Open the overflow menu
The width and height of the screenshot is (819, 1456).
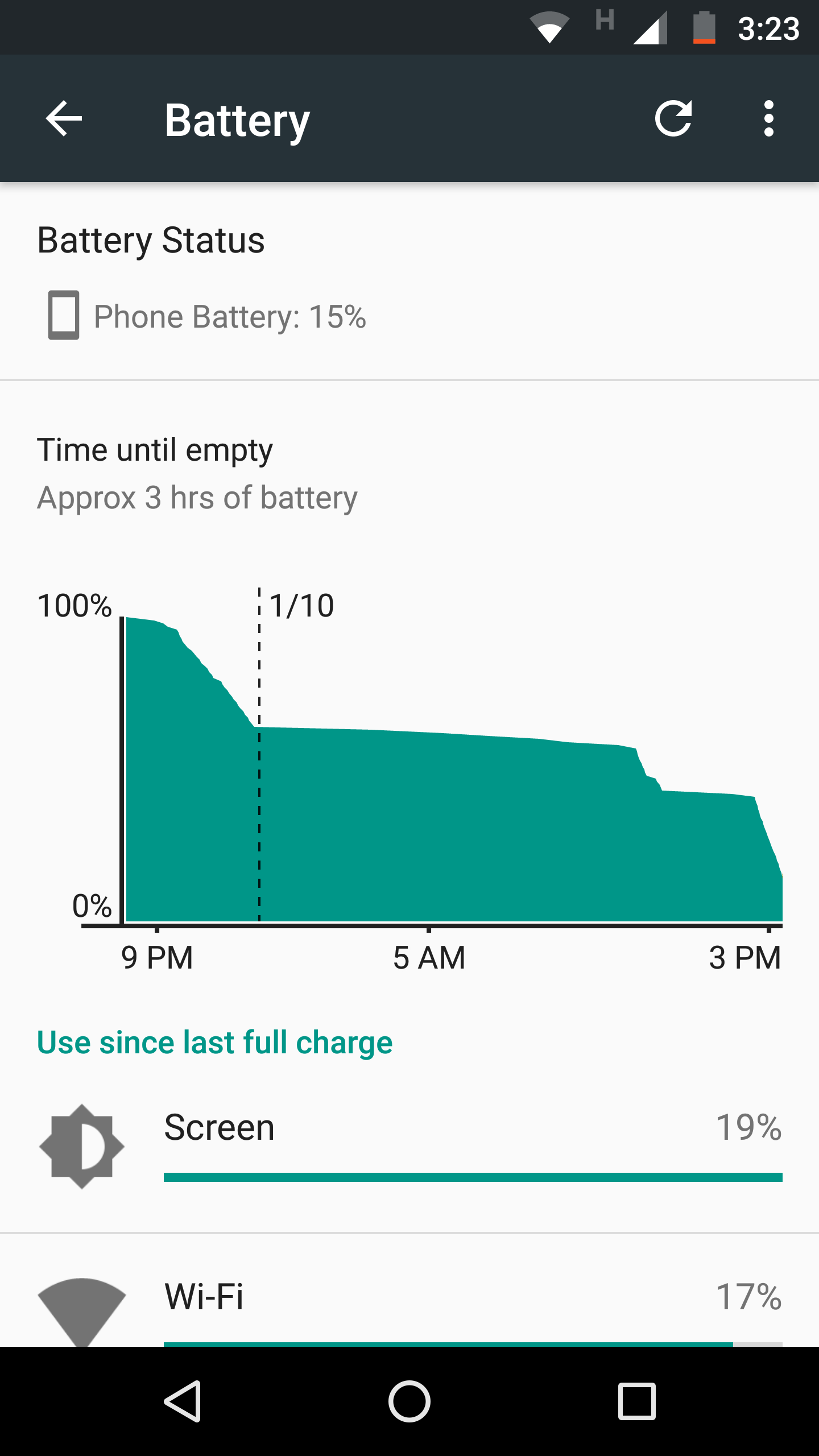[769, 119]
